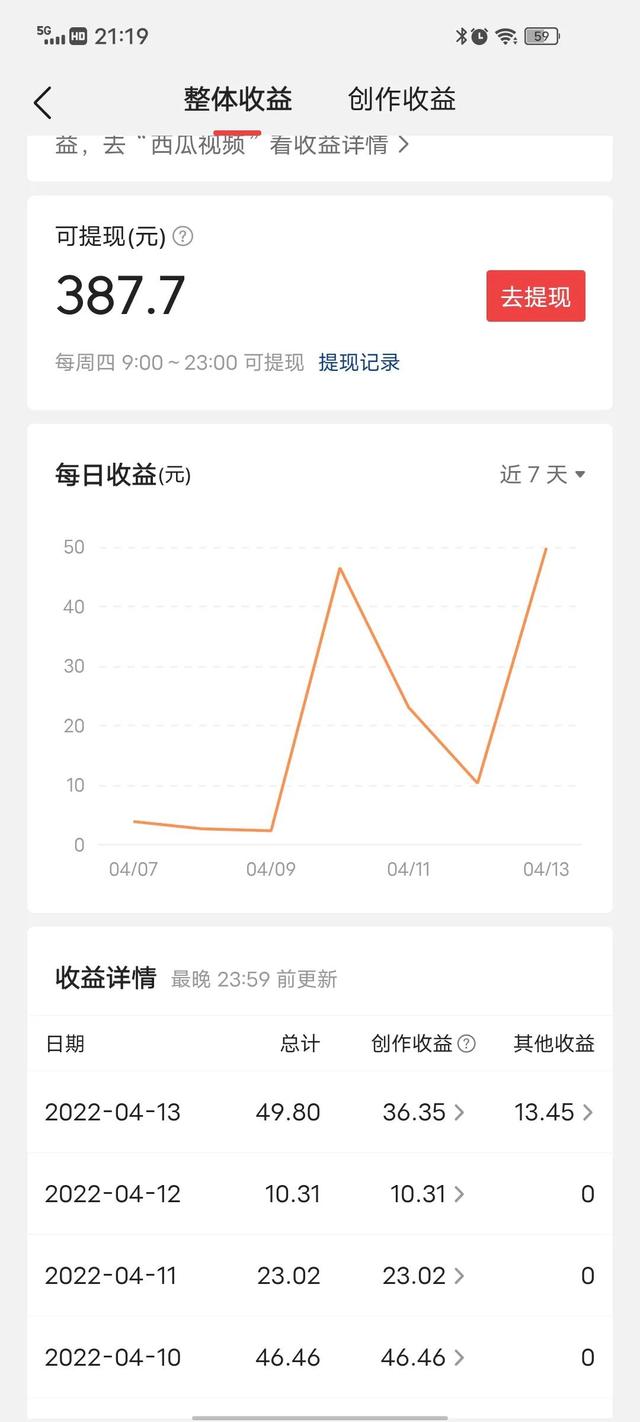Tap the help icon next to 创作收益 column

[x=466, y=1044]
